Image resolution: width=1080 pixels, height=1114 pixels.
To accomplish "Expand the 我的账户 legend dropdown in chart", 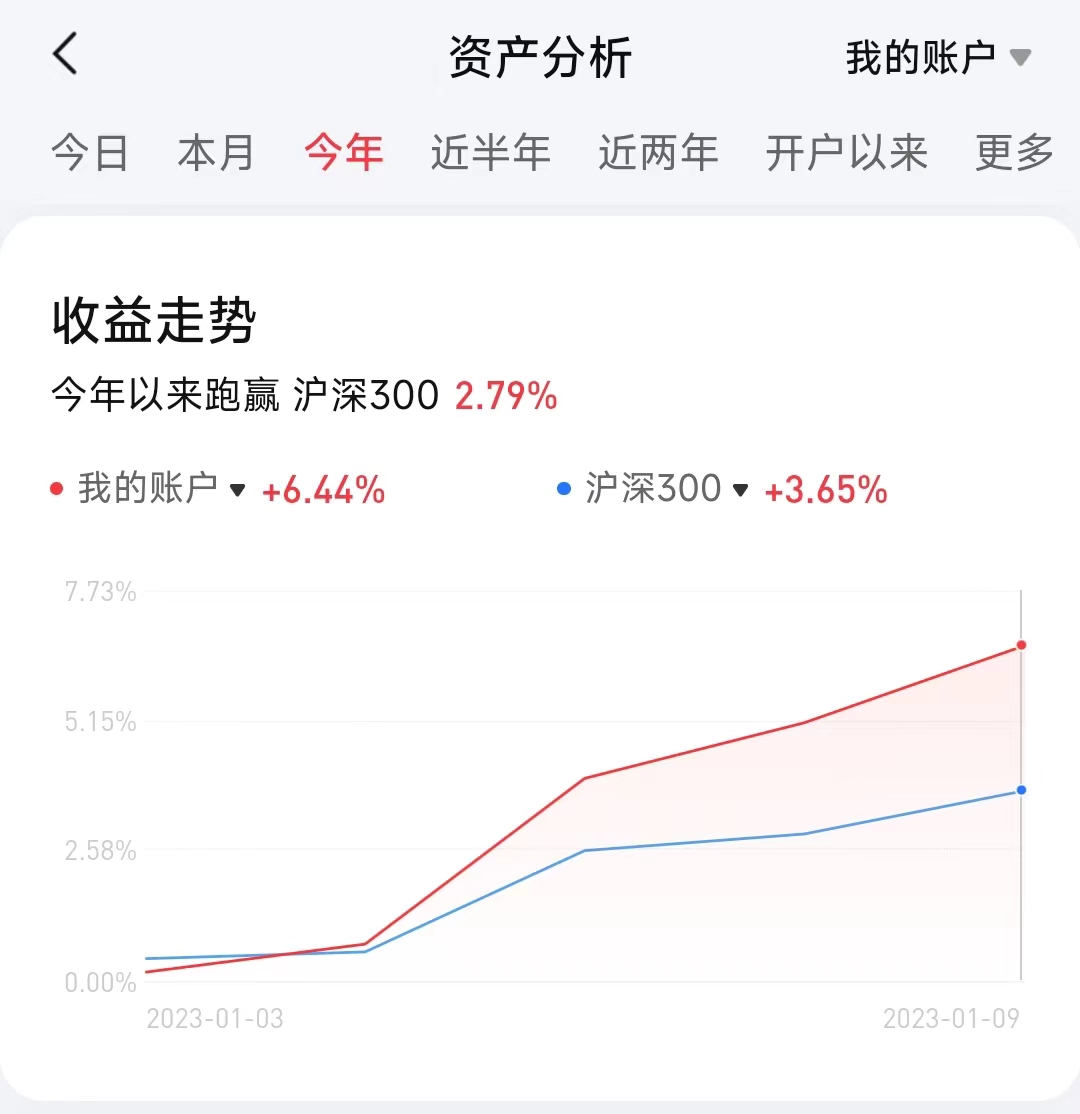I will pyautogui.click(x=162, y=489).
